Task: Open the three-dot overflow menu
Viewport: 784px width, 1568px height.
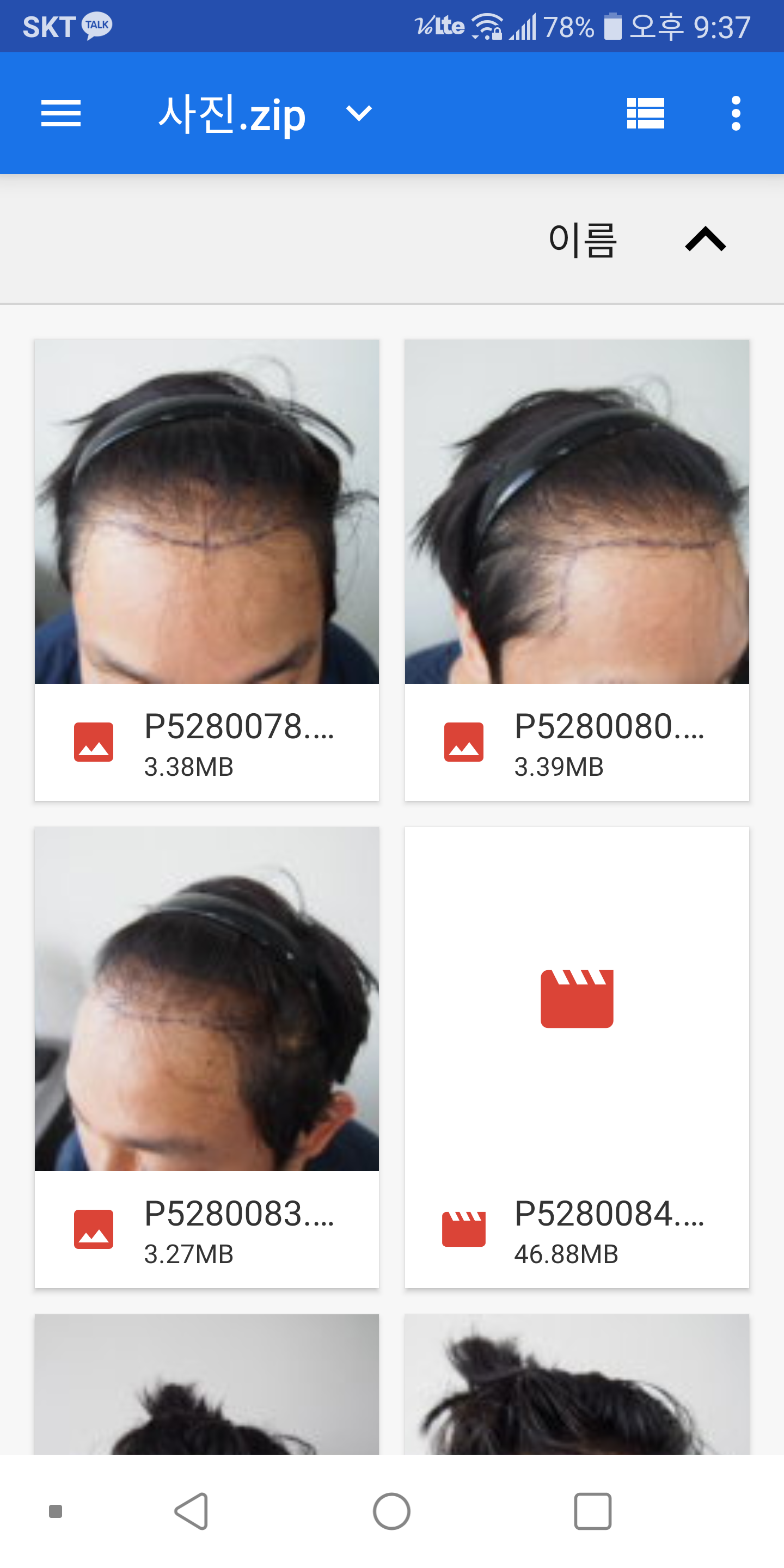Action: 736,114
